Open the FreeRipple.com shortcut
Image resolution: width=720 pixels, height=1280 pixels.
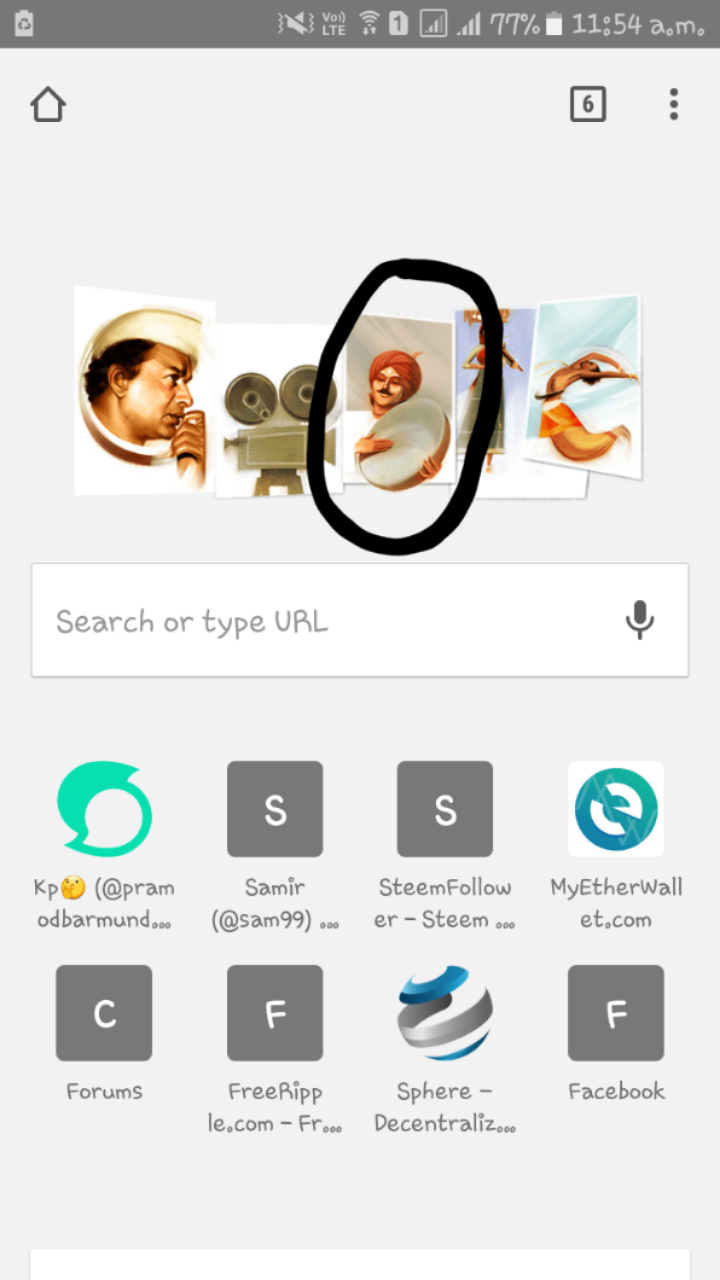pyautogui.click(x=275, y=1013)
